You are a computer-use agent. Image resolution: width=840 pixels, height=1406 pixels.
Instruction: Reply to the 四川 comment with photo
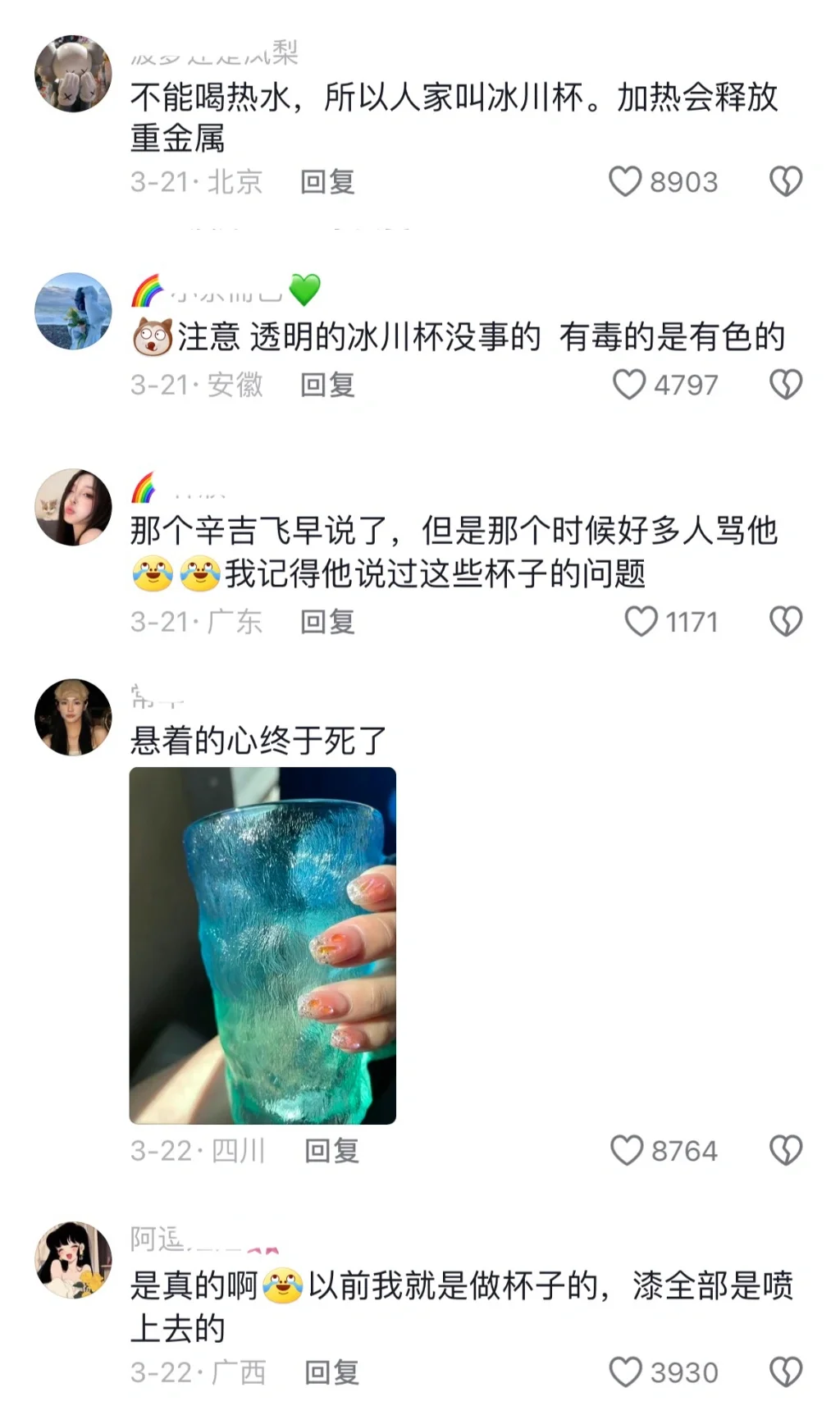[331, 1150]
